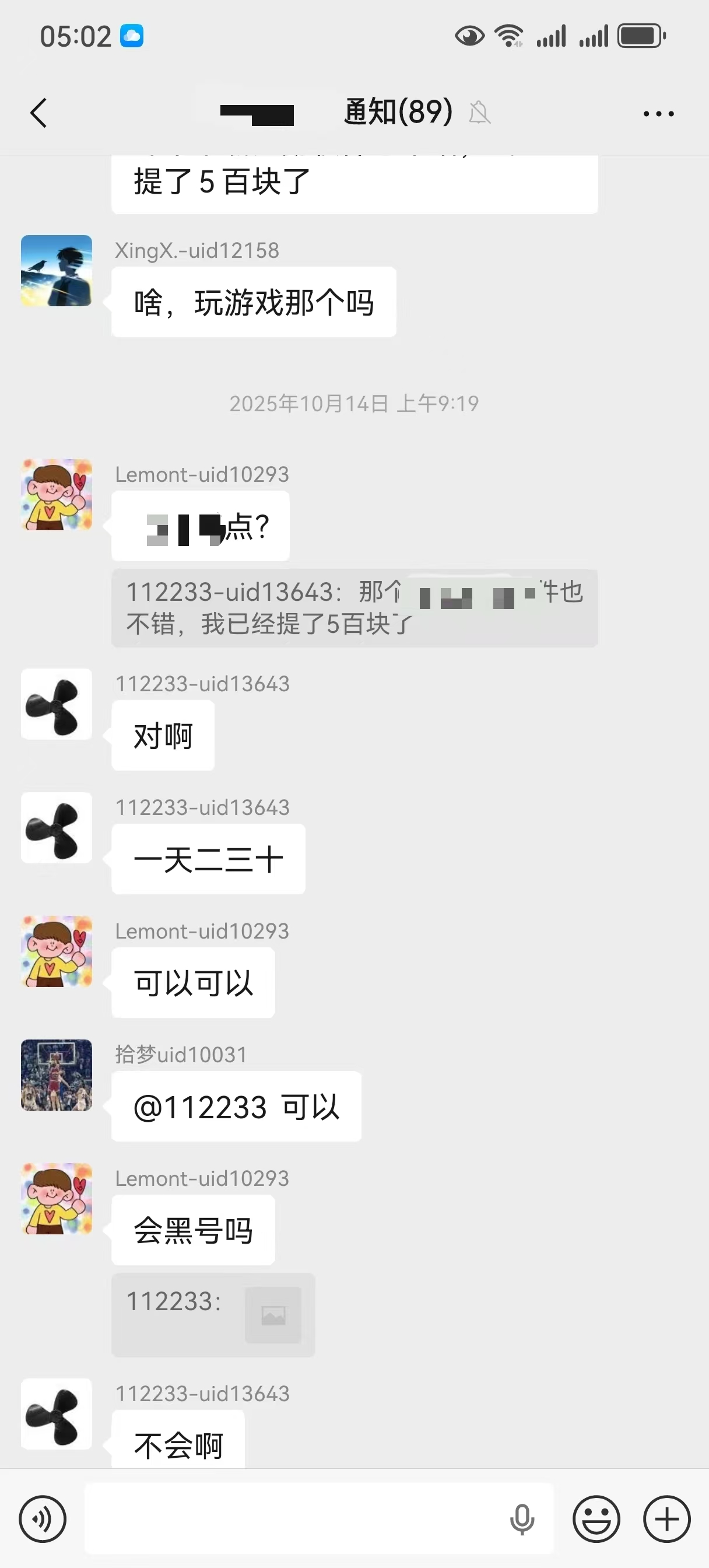Switch to voice message input
Screen dimensions: 709x1568
[x=43, y=1520]
